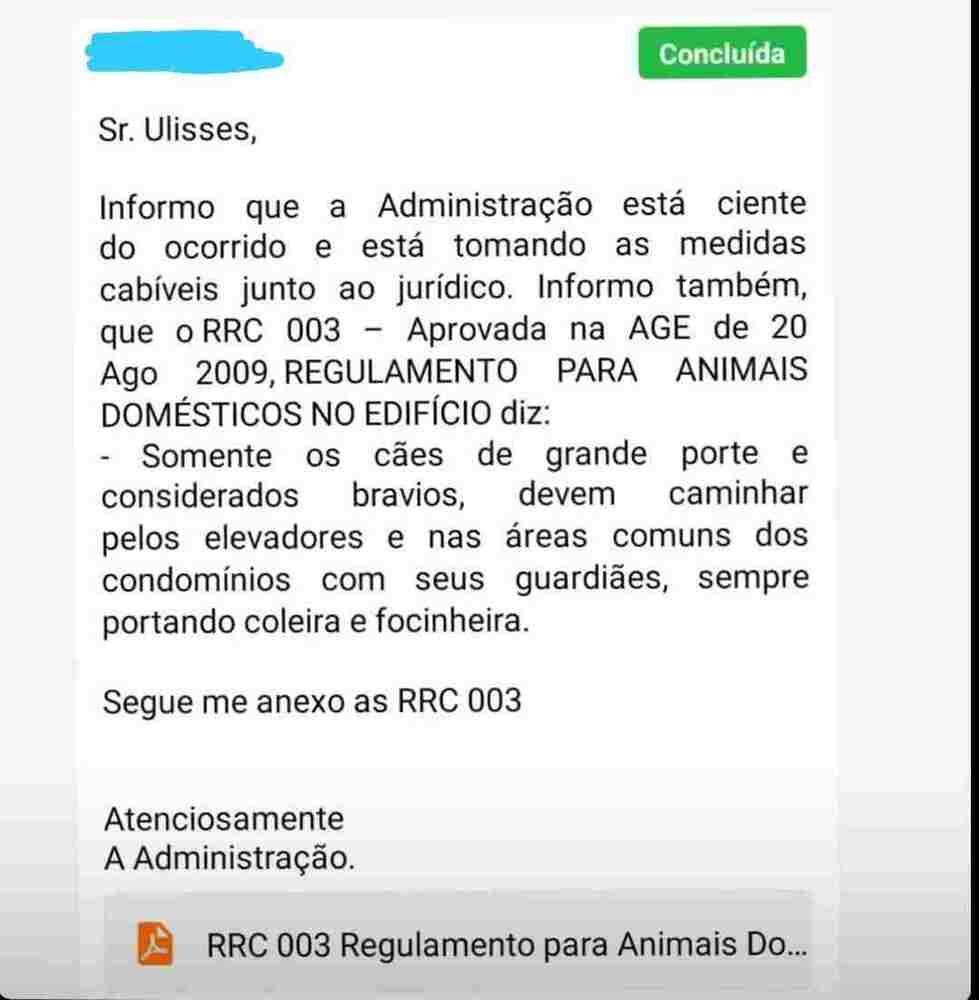Click the 'Atenciosamente' closing text

point(222,818)
